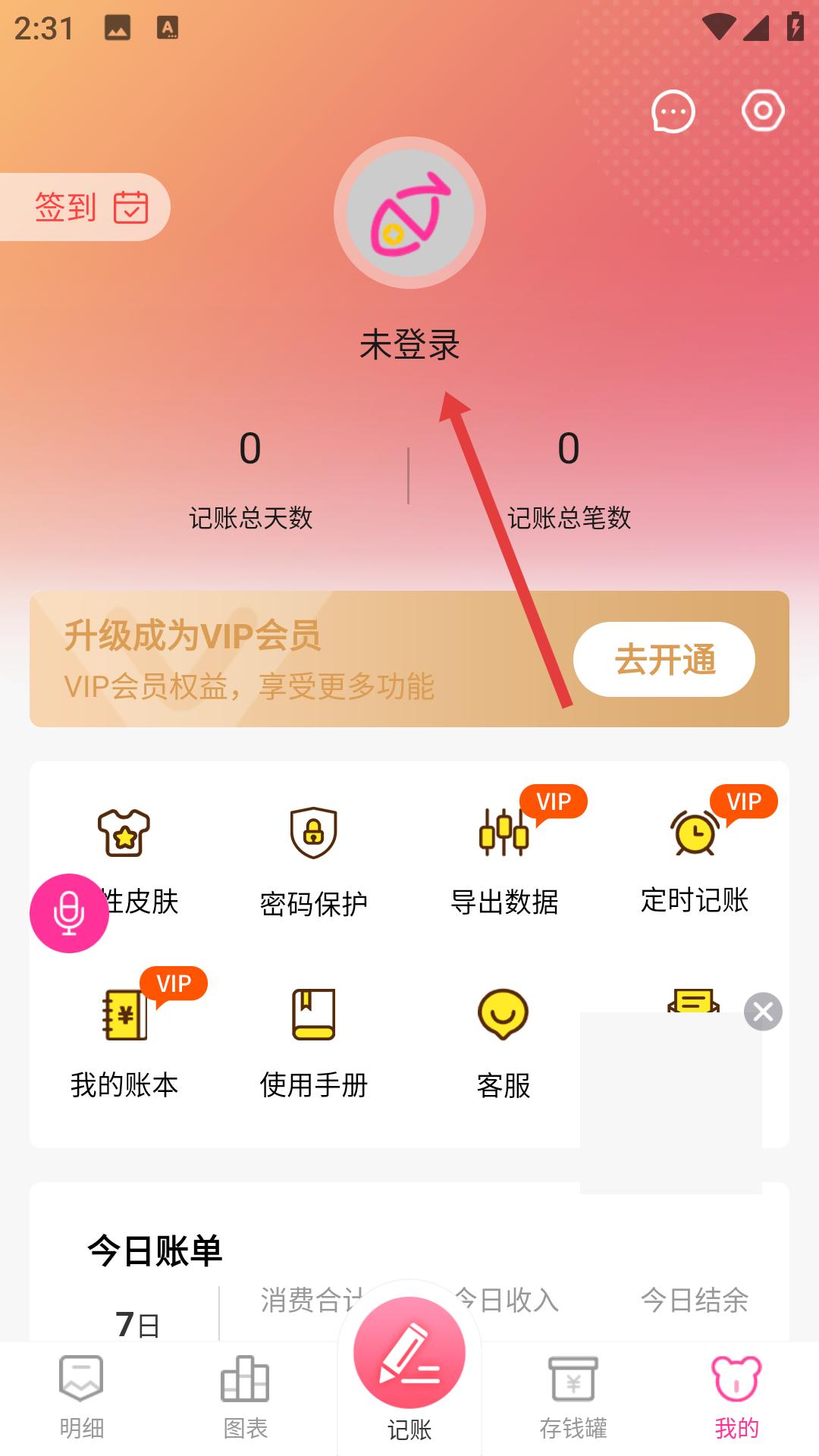Switch to the 明细 details tab
Viewport: 819px width, 1456px height.
point(81,1397)
